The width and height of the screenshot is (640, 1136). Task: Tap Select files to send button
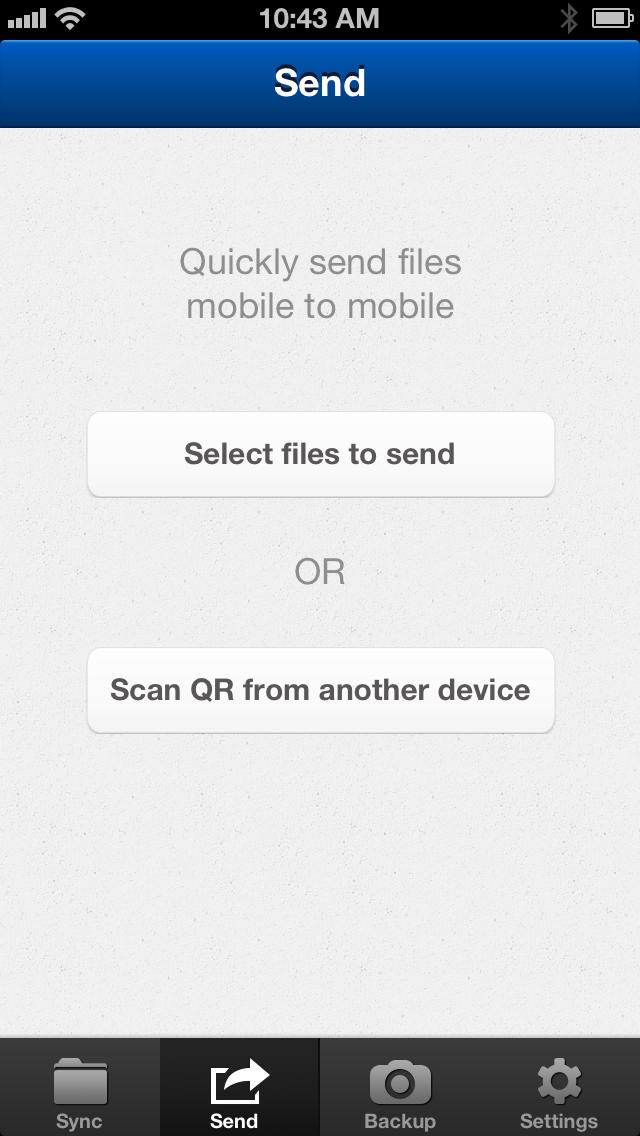(x=320, y=454)
